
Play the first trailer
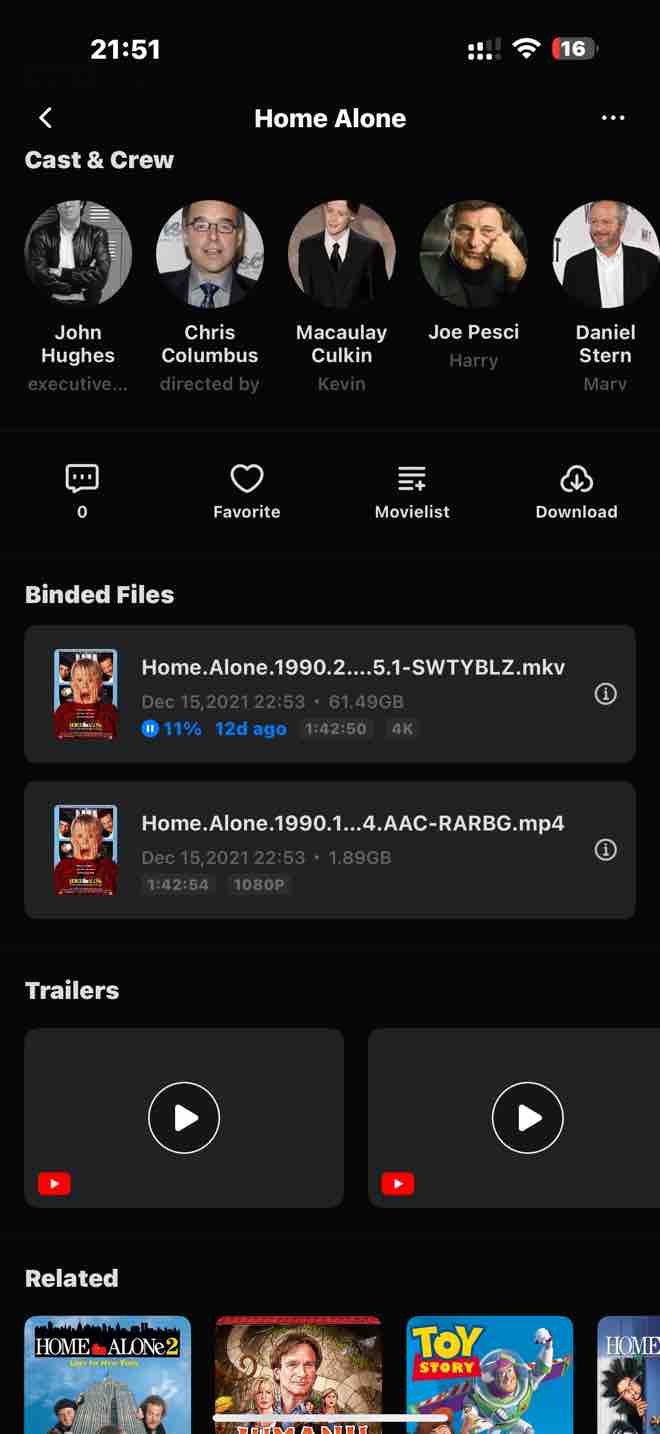coord(184,1117)
